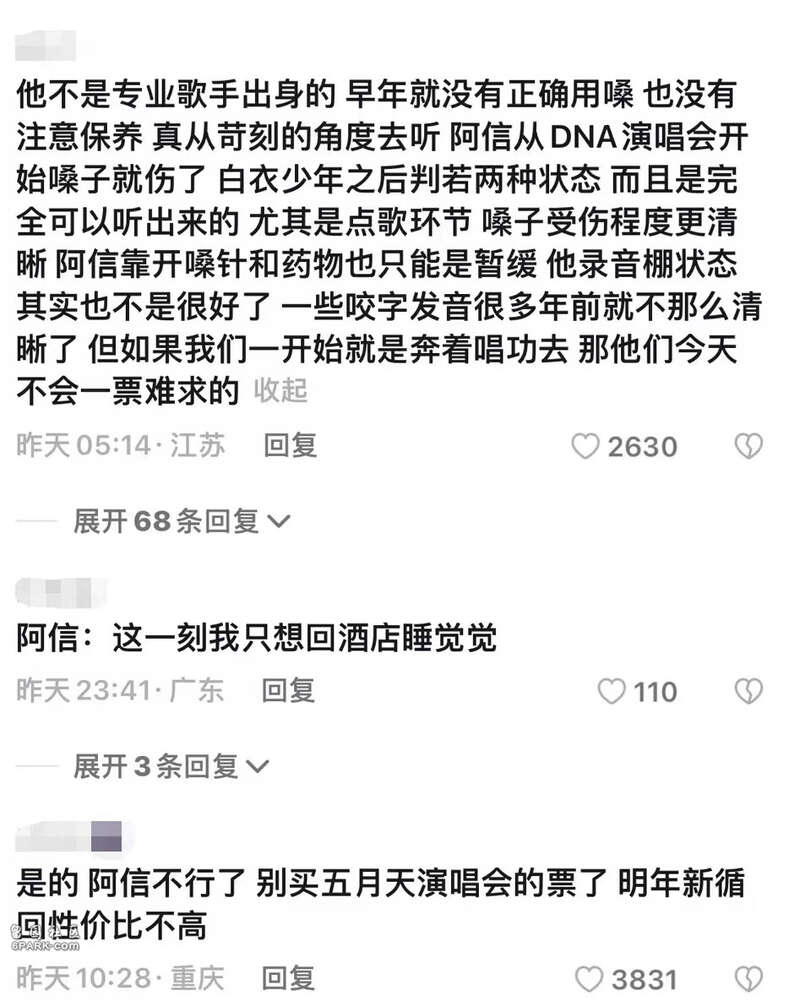Screen dimensions: 800x1007
Task: Collapse the long comment via 收起
Action: coord(280,391)
